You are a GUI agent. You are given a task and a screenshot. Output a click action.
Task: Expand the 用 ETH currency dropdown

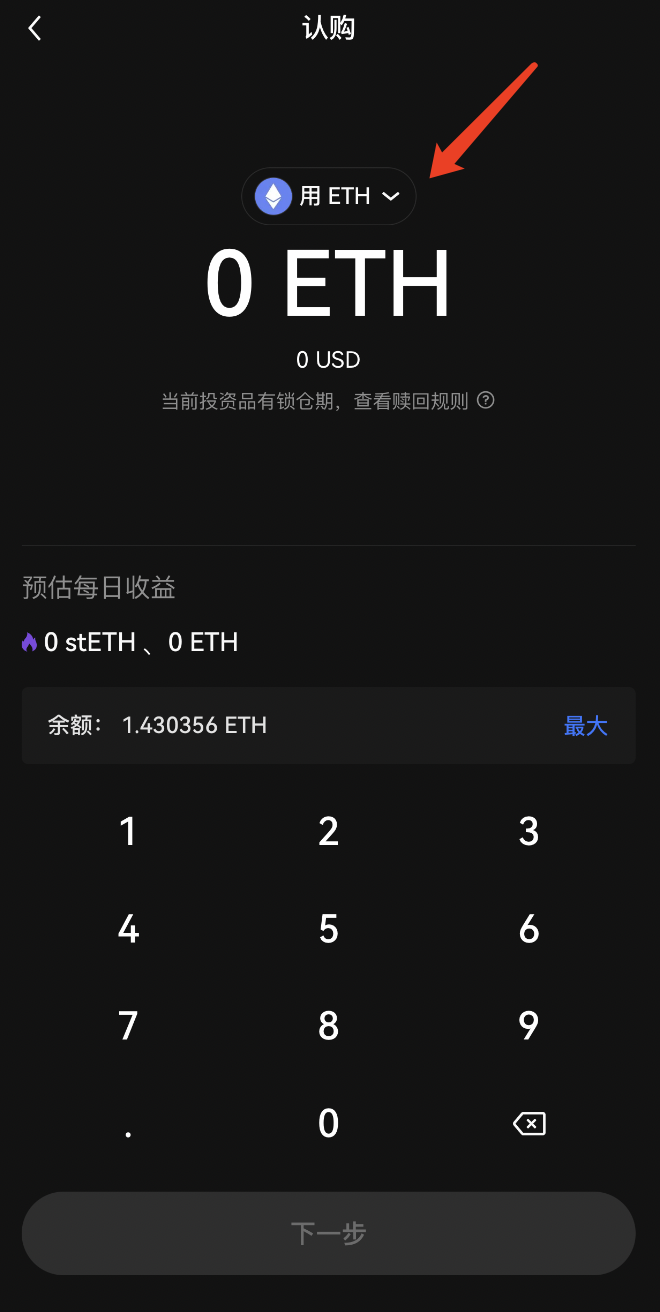(329, 196)
